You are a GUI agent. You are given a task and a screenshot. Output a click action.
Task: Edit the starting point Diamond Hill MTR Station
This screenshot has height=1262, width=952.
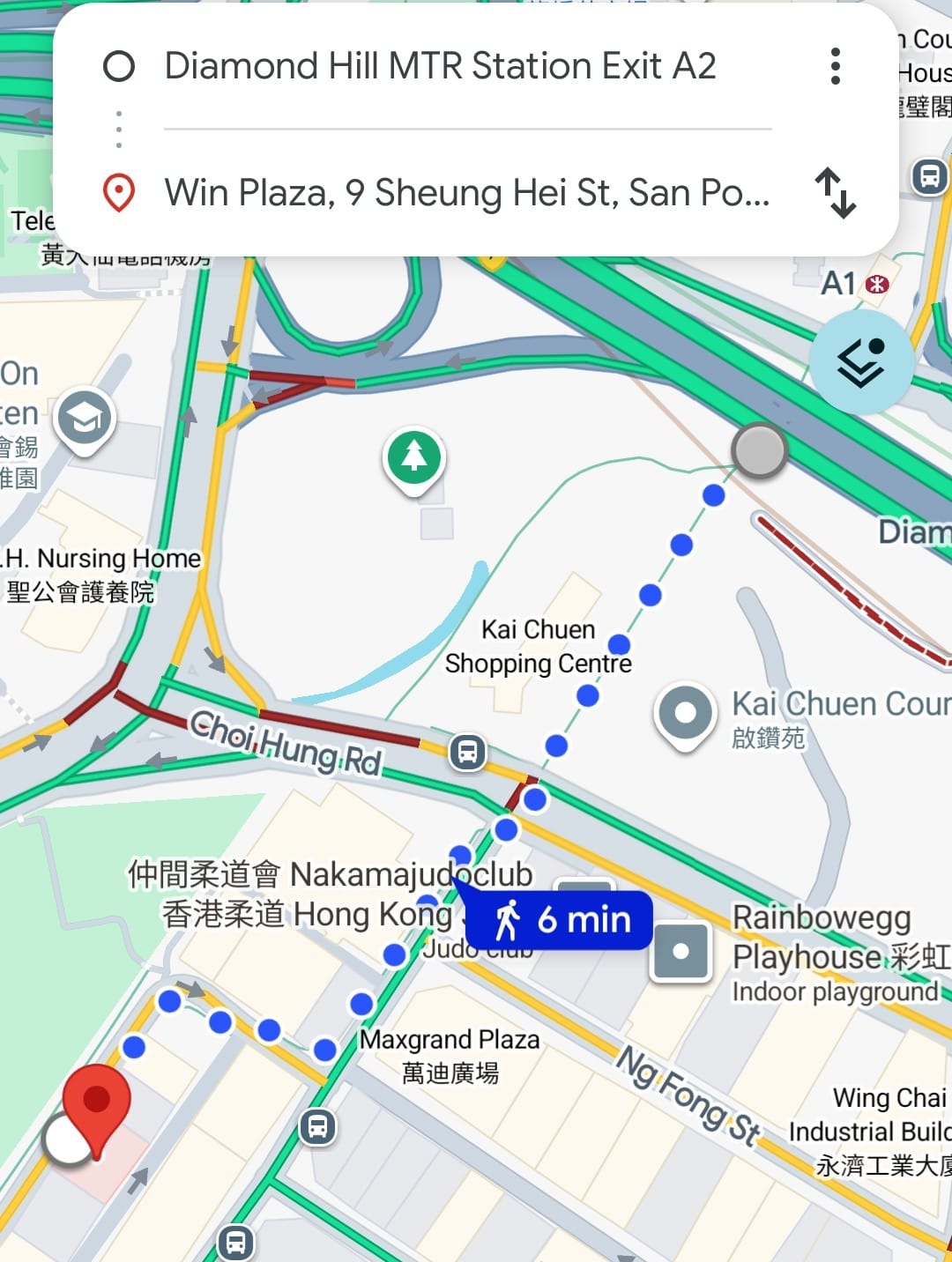(439, 66)
